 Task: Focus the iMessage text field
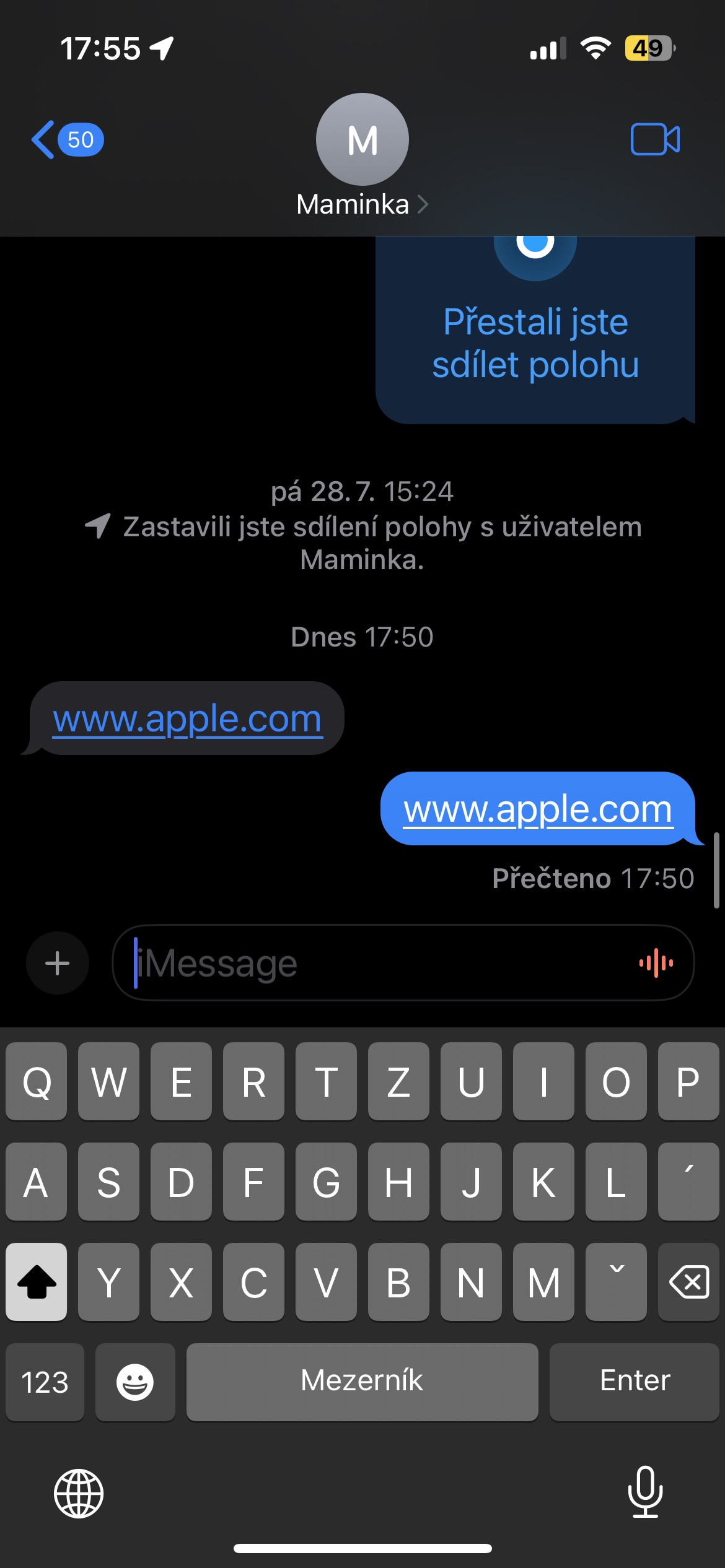372,963
